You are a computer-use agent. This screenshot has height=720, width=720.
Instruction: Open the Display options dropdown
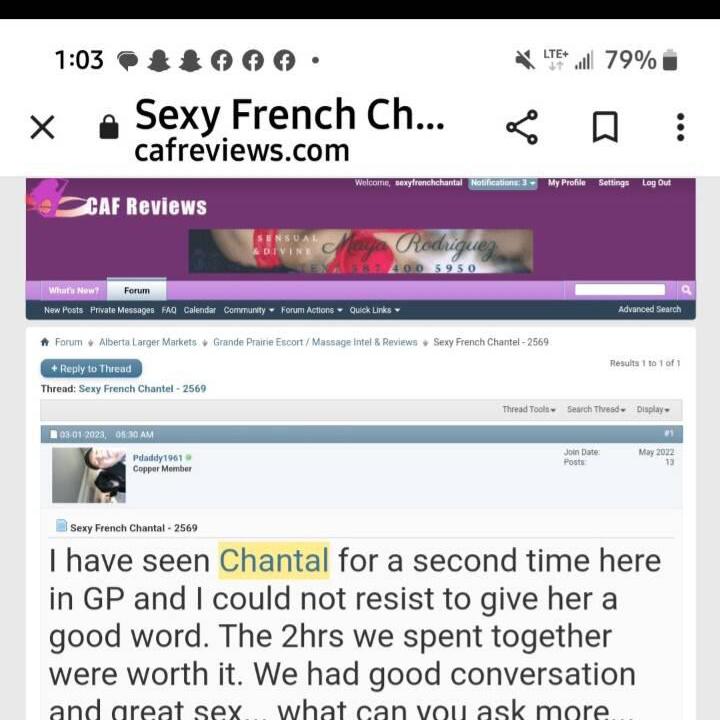[653, 410]
